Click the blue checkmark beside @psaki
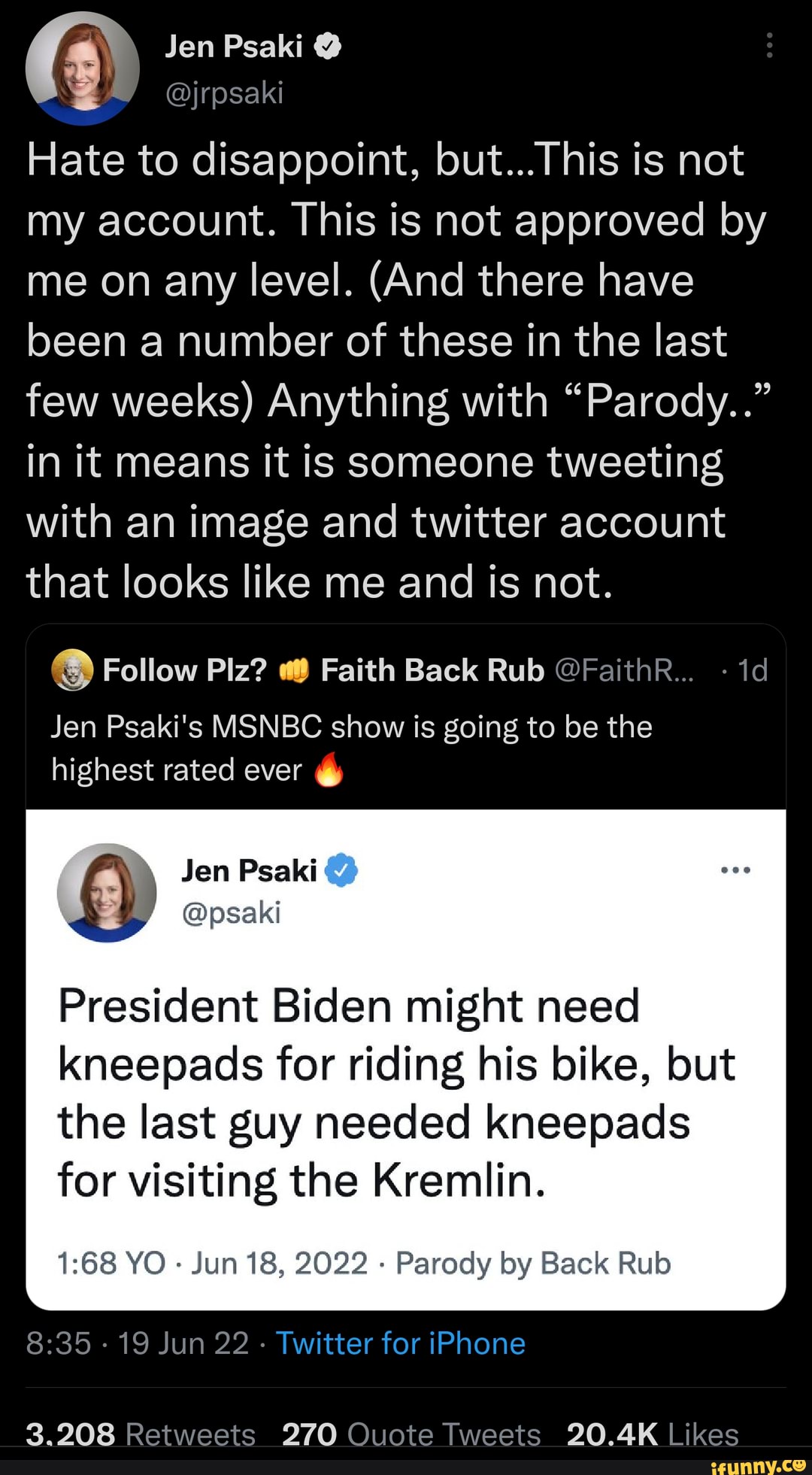 coord(340,870)
